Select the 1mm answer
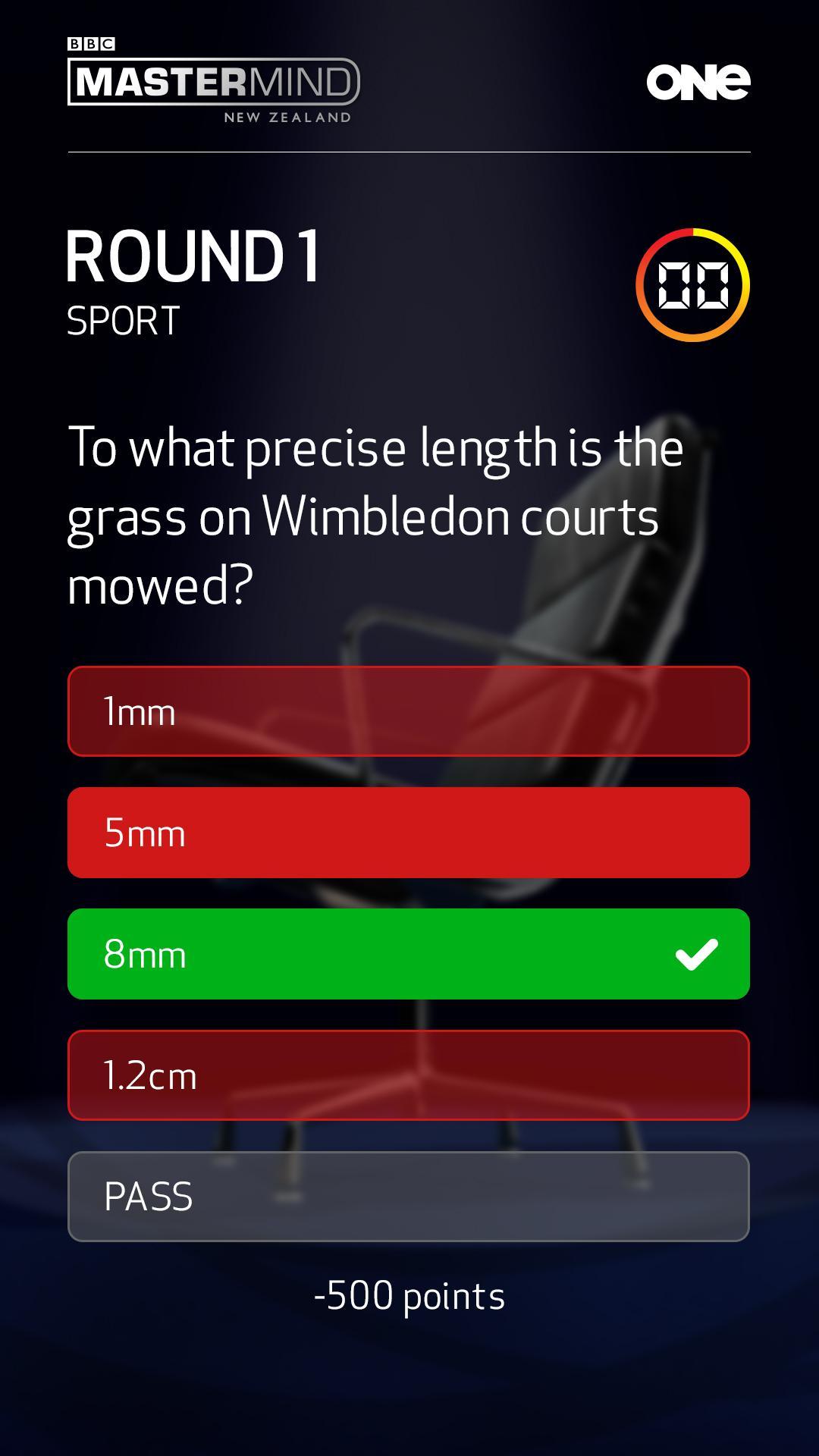Screen dimensions: 819x1456 pos(408,711)
